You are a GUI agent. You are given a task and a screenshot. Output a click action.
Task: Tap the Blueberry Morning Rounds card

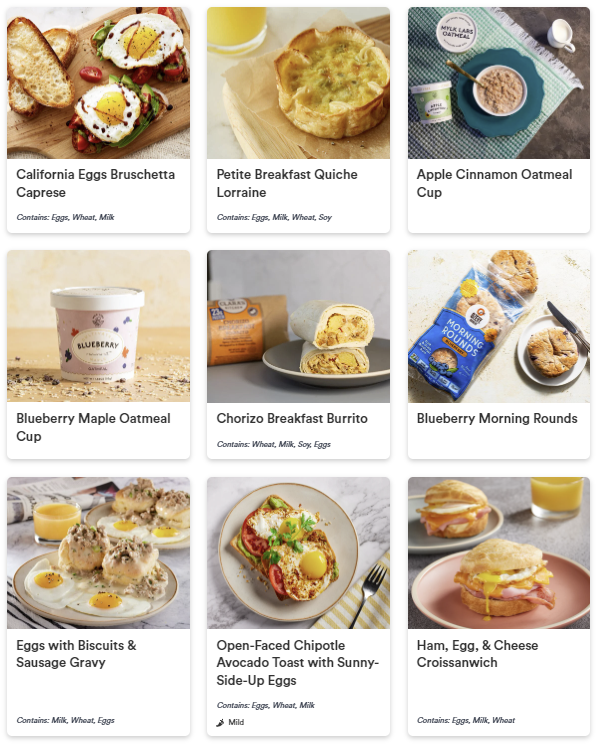coord(498,355)
